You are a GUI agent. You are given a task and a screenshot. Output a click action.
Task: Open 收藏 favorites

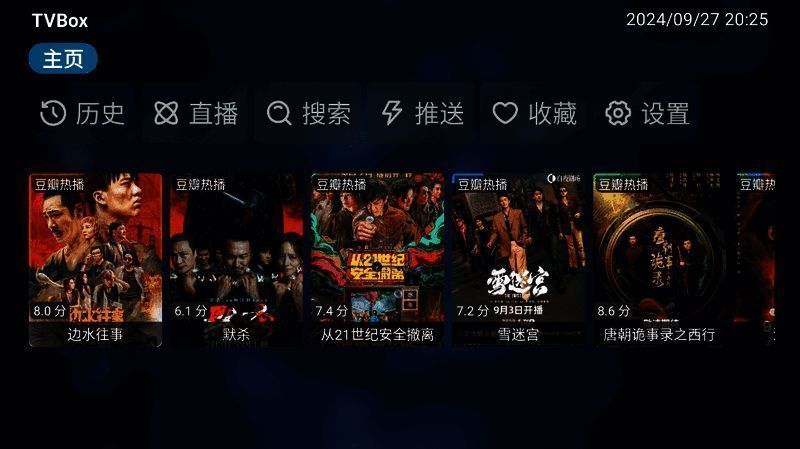coord(536,113)
